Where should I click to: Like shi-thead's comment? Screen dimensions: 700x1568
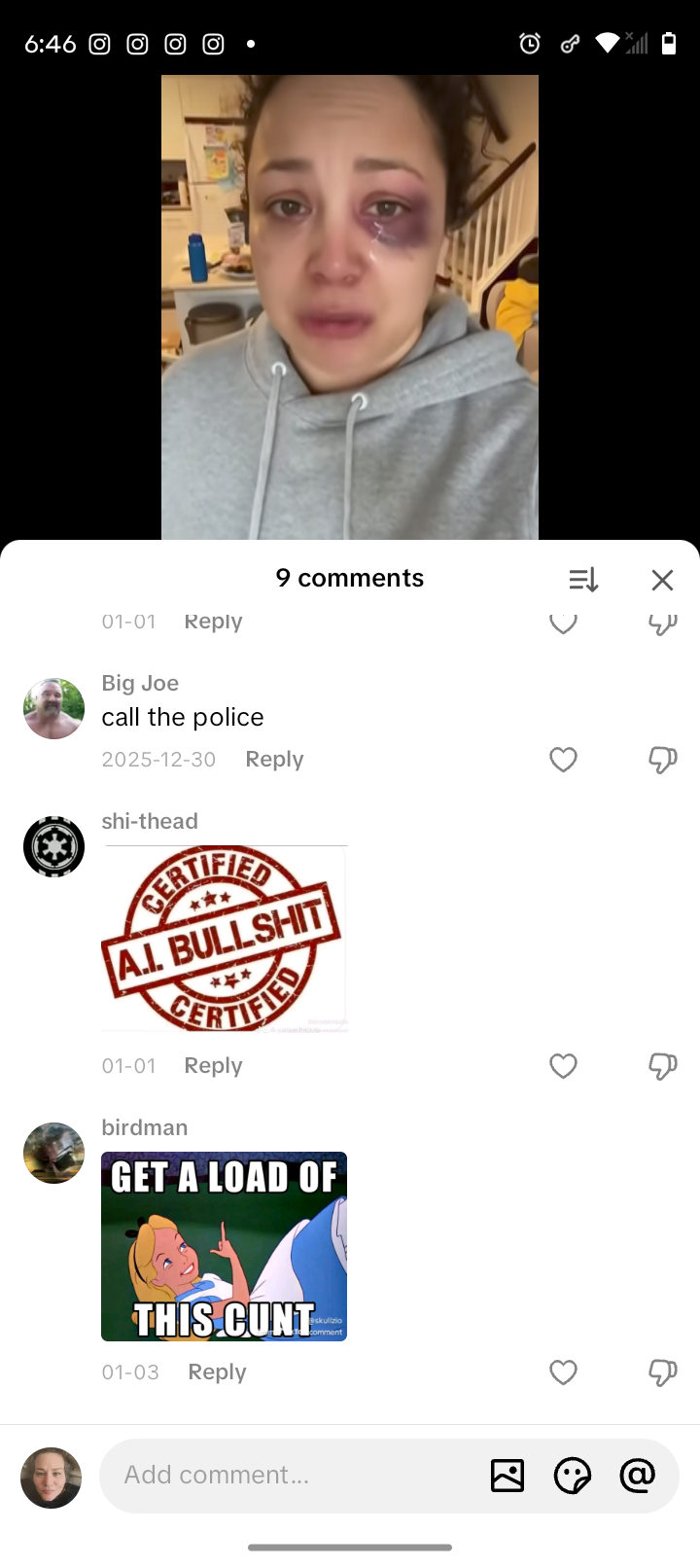tap(564, 1066)
